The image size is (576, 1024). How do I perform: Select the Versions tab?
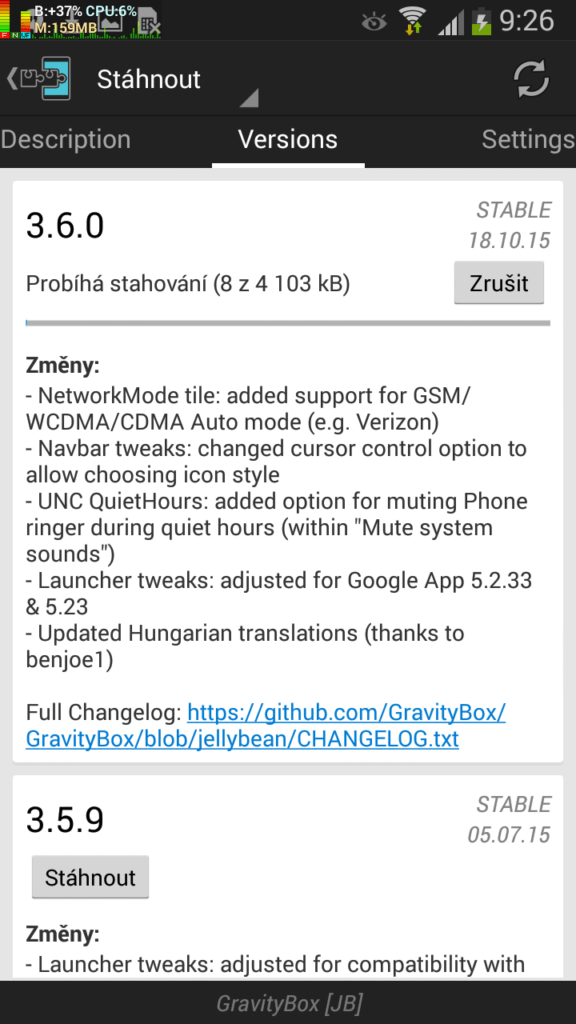click(288, 139)
